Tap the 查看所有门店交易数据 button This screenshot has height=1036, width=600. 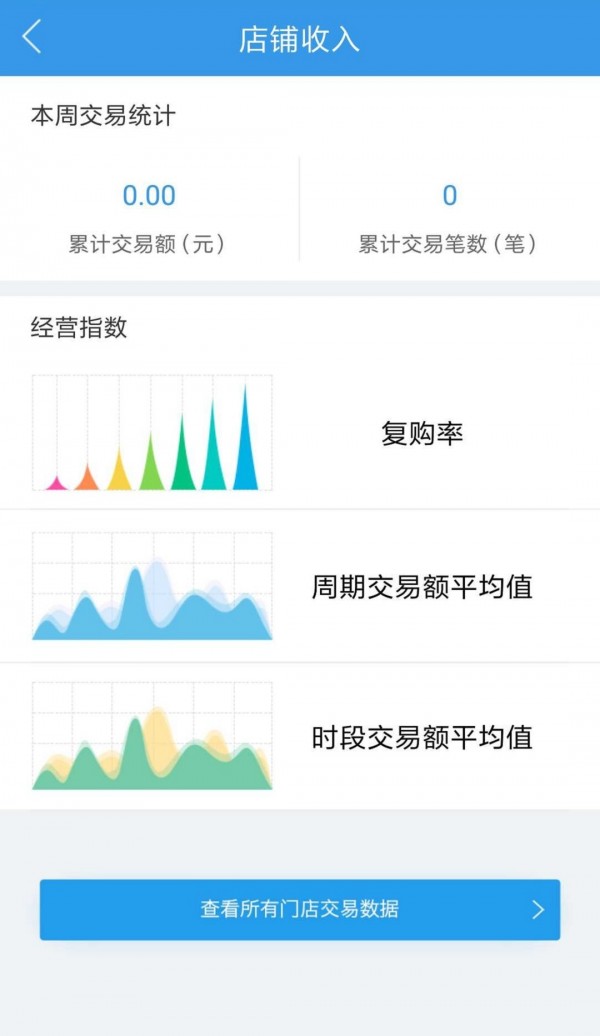point(300,909)
